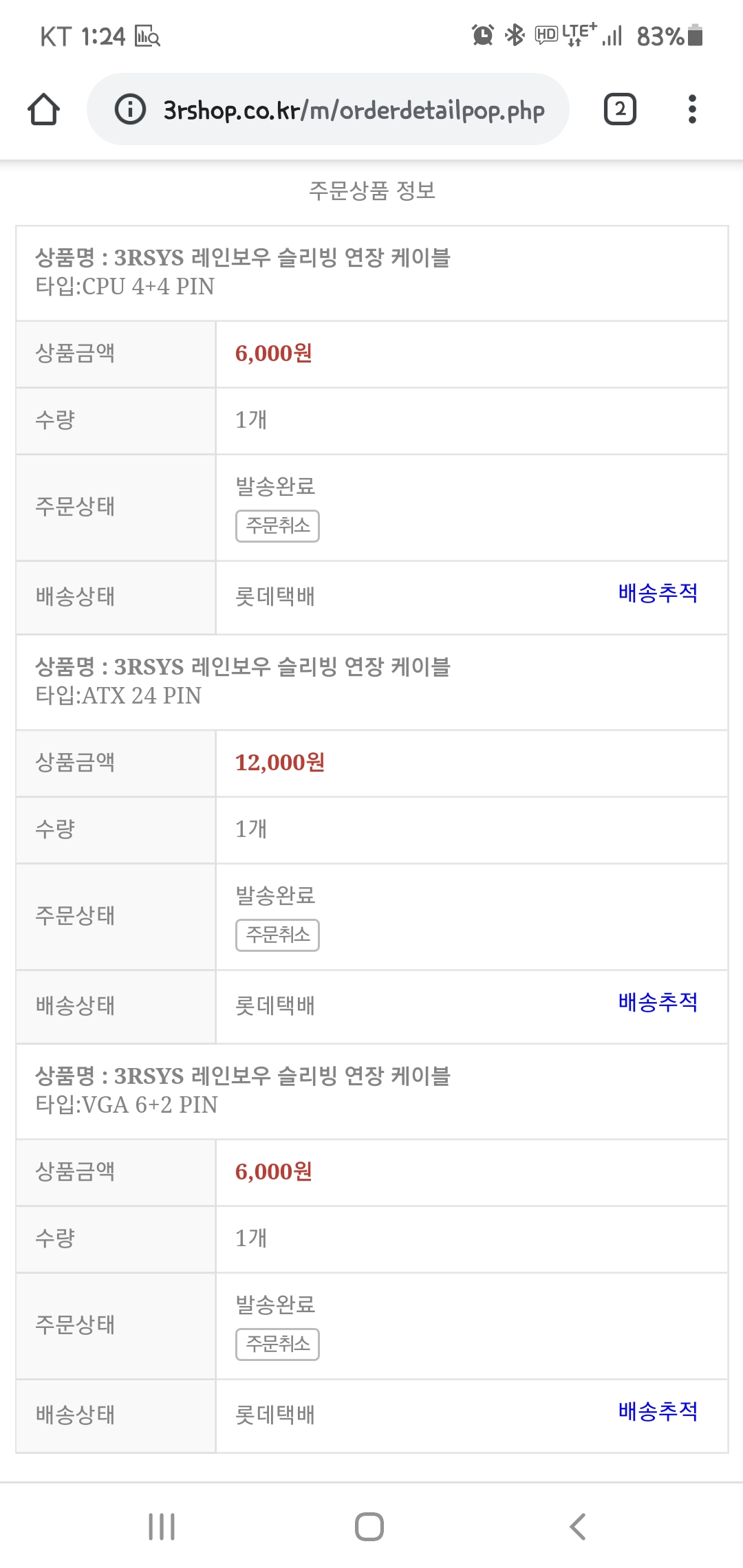
Task: Tap the browser home icon
Action: click(44, 109)
